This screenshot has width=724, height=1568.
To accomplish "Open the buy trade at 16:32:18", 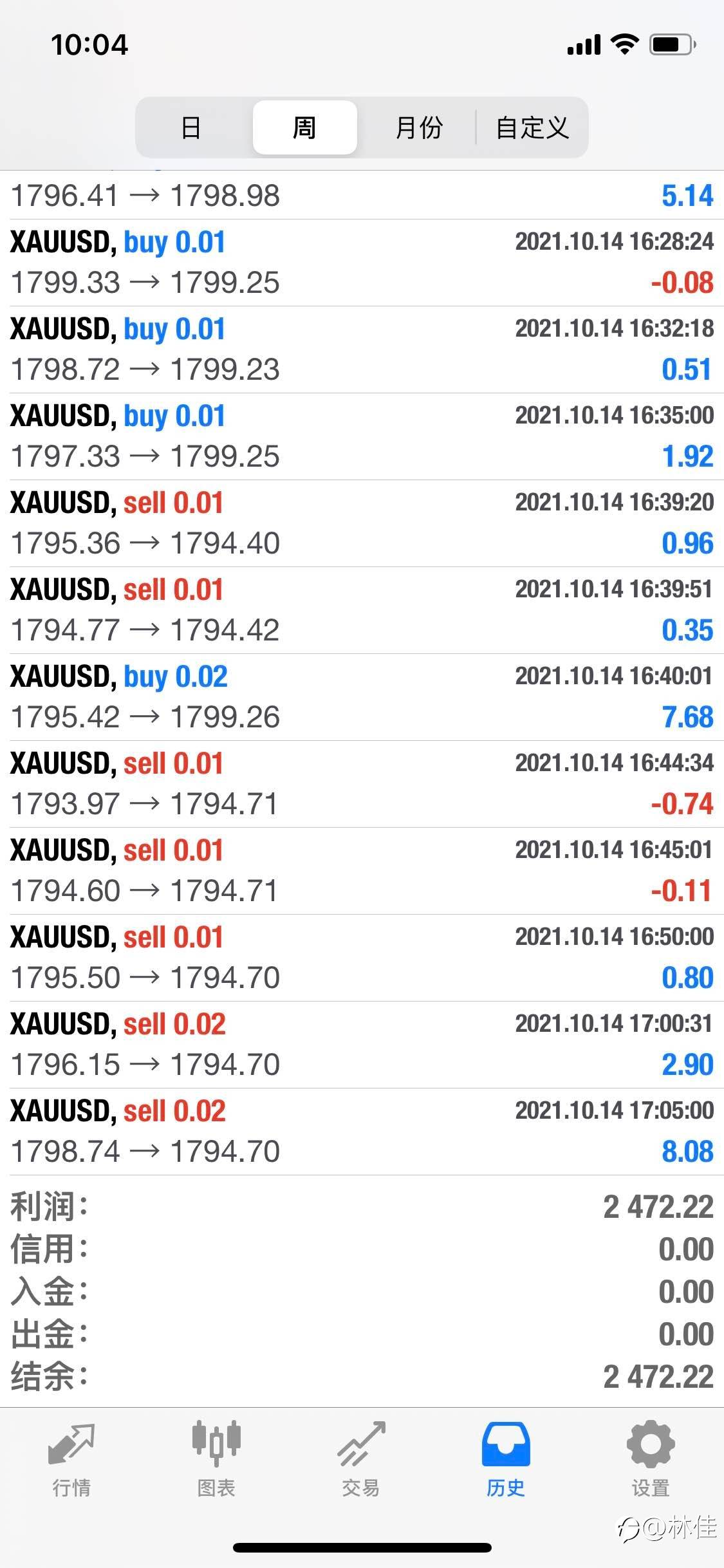I will [362, 350].
